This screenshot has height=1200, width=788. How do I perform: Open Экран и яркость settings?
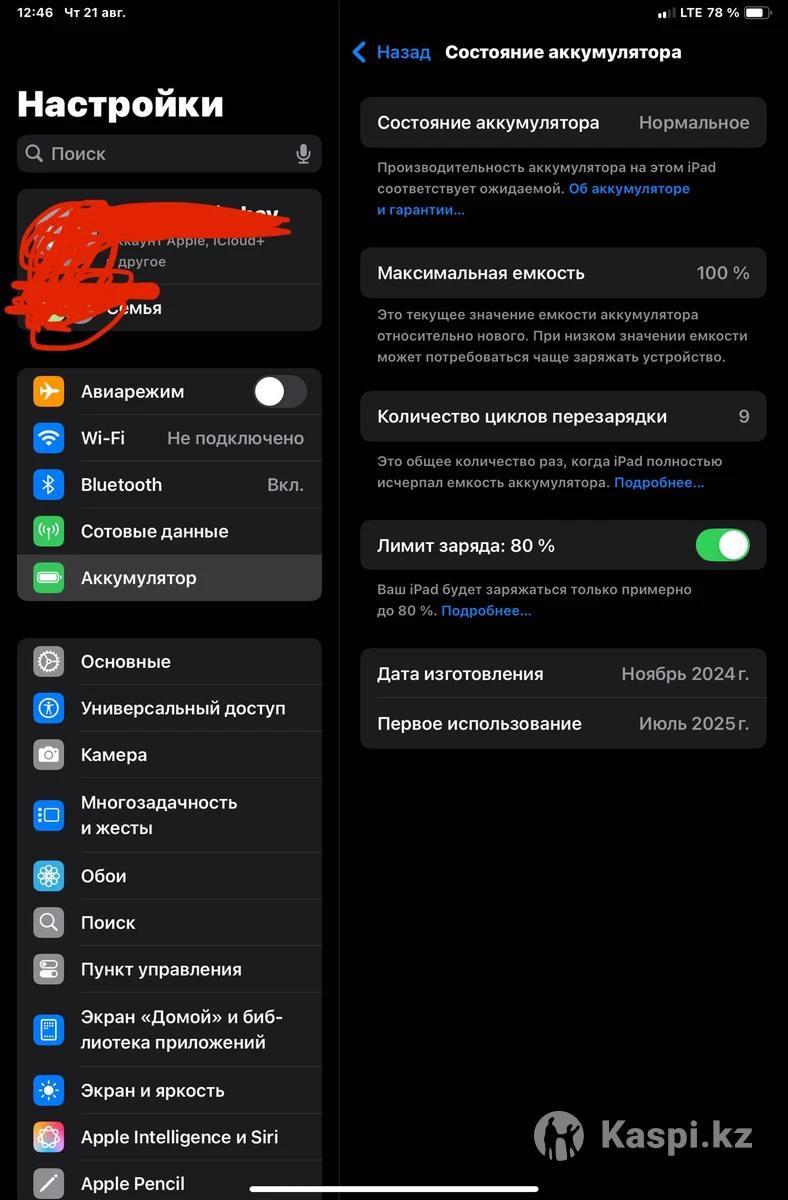click(170, 1090)
